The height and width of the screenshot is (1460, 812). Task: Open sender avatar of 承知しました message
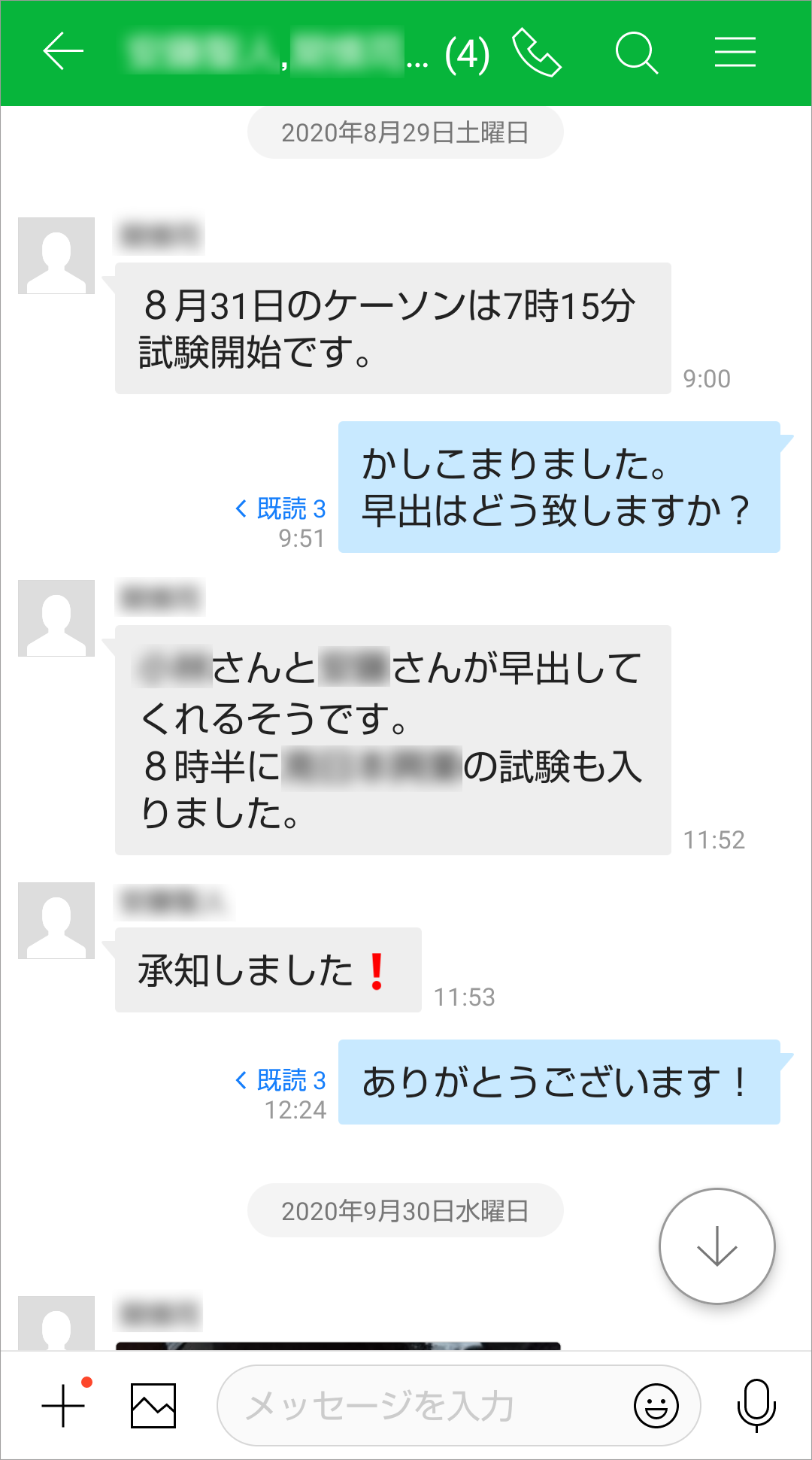(x=56, y=921)
